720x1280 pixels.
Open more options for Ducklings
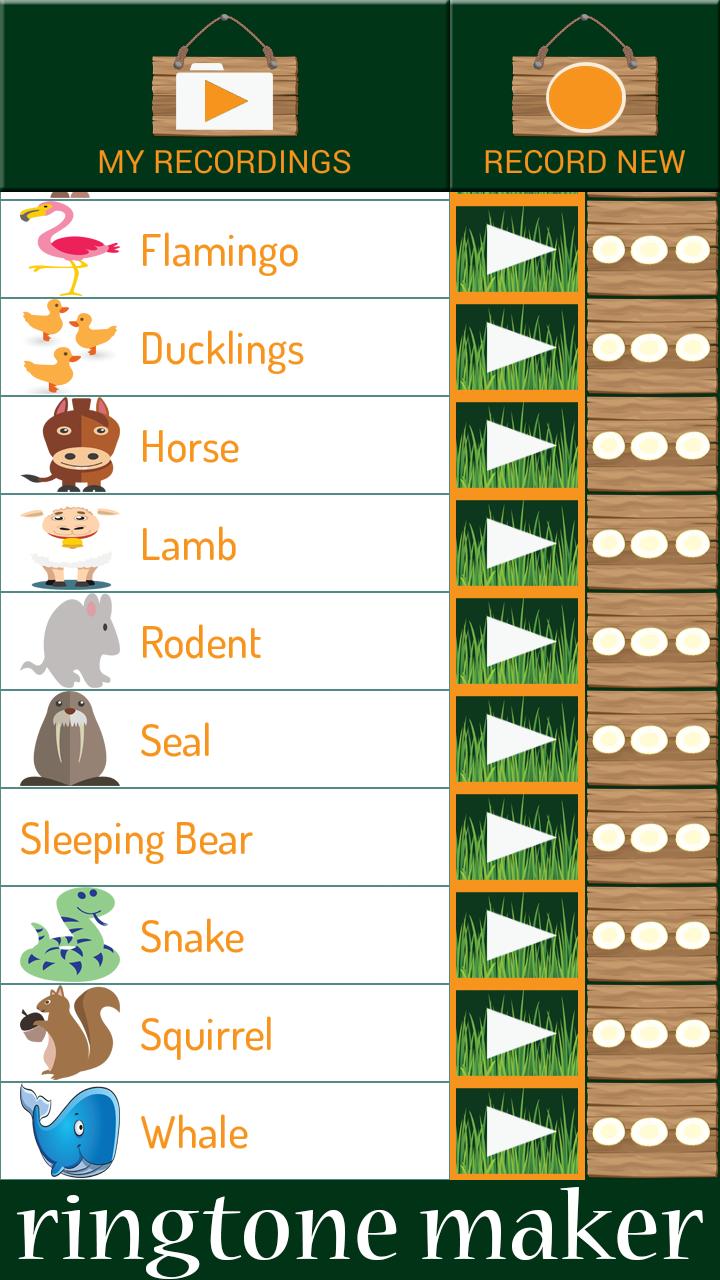pyautogui.click(x=651, y=347)
